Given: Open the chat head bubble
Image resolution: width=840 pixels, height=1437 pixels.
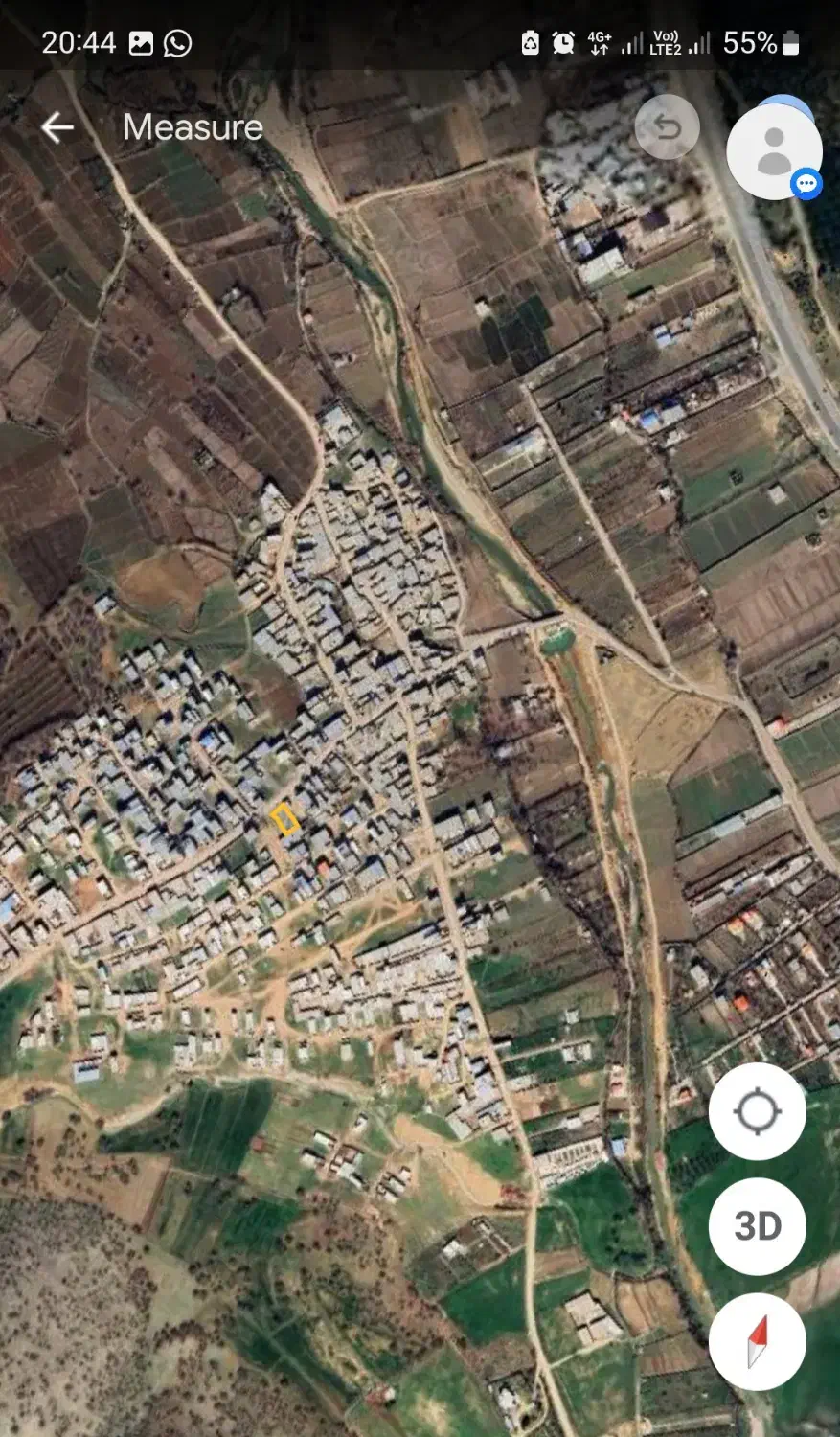Looking at the screenshot, I should pyautogui.click(x=774, y=150).
